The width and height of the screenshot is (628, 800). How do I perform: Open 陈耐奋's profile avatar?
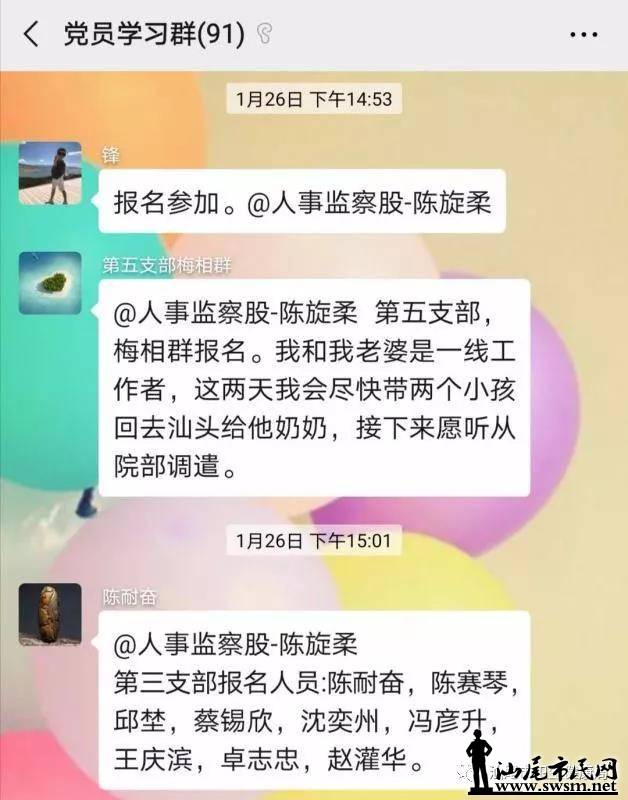point(50,614)
